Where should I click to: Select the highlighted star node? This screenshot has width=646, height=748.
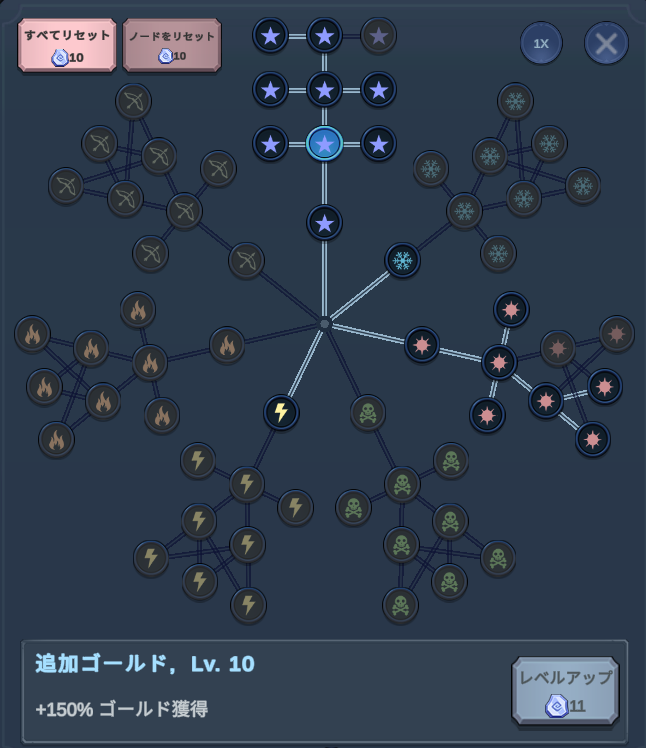tap(324, 143)
